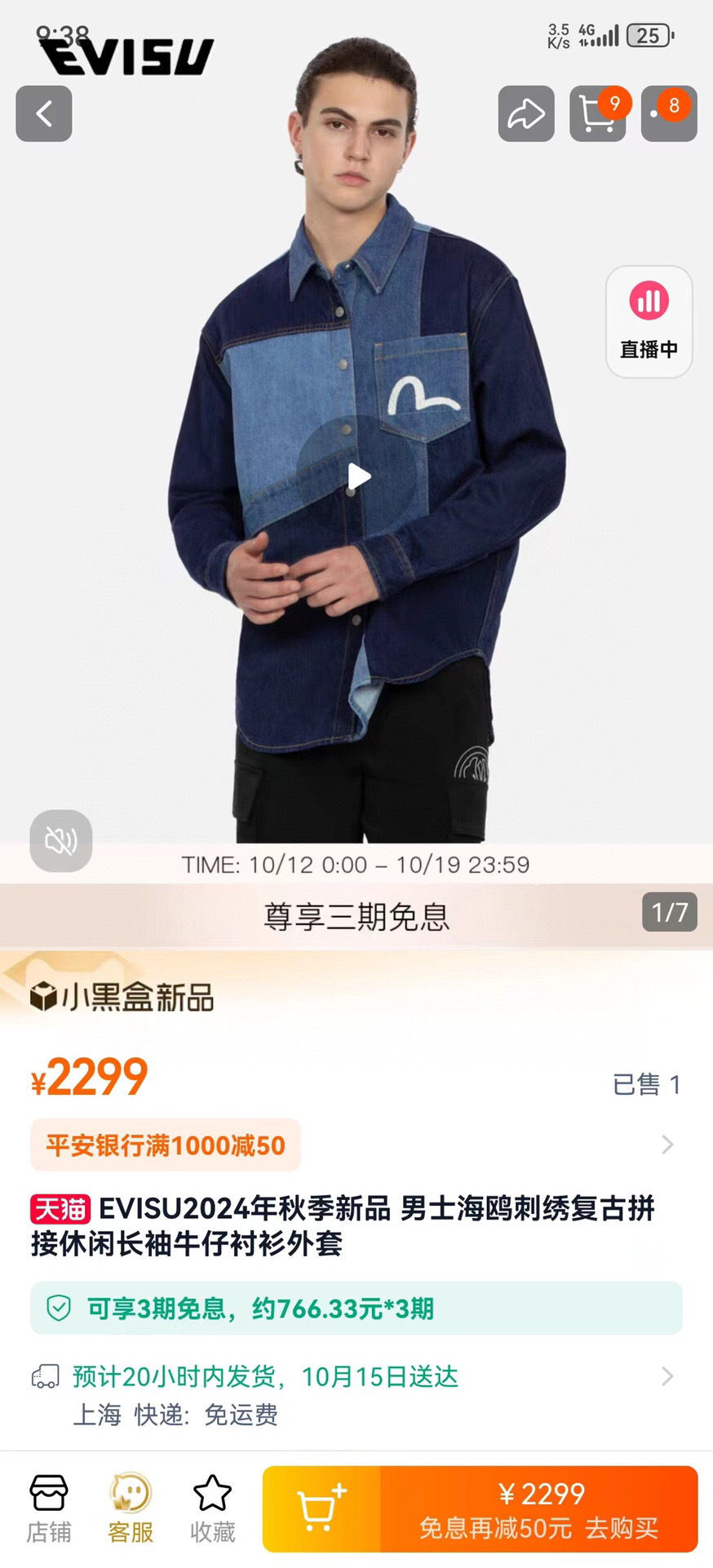Open the live stream 直播中 button
Screen dimensions: 713x1568
[x=649, y=321]
